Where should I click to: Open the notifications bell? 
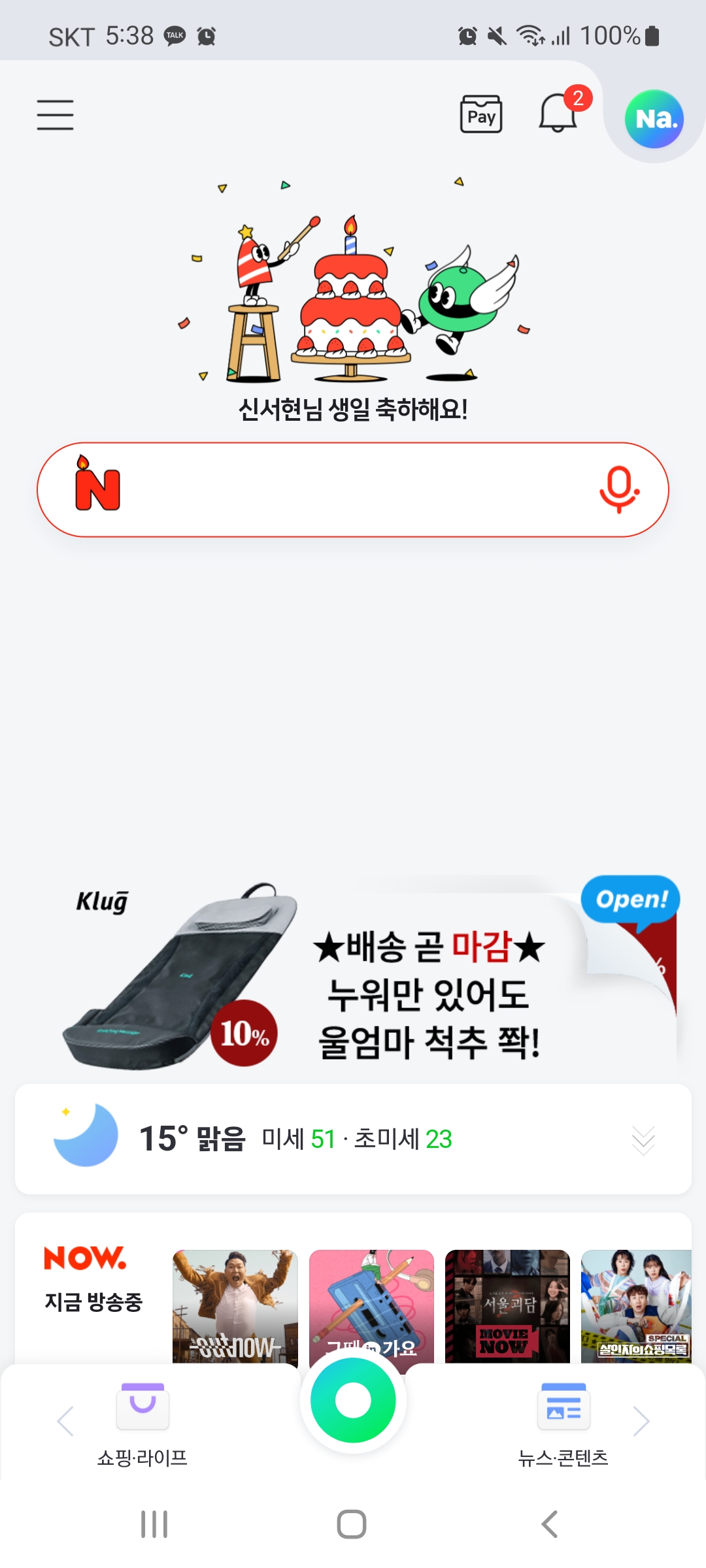(x=558, y=112)
